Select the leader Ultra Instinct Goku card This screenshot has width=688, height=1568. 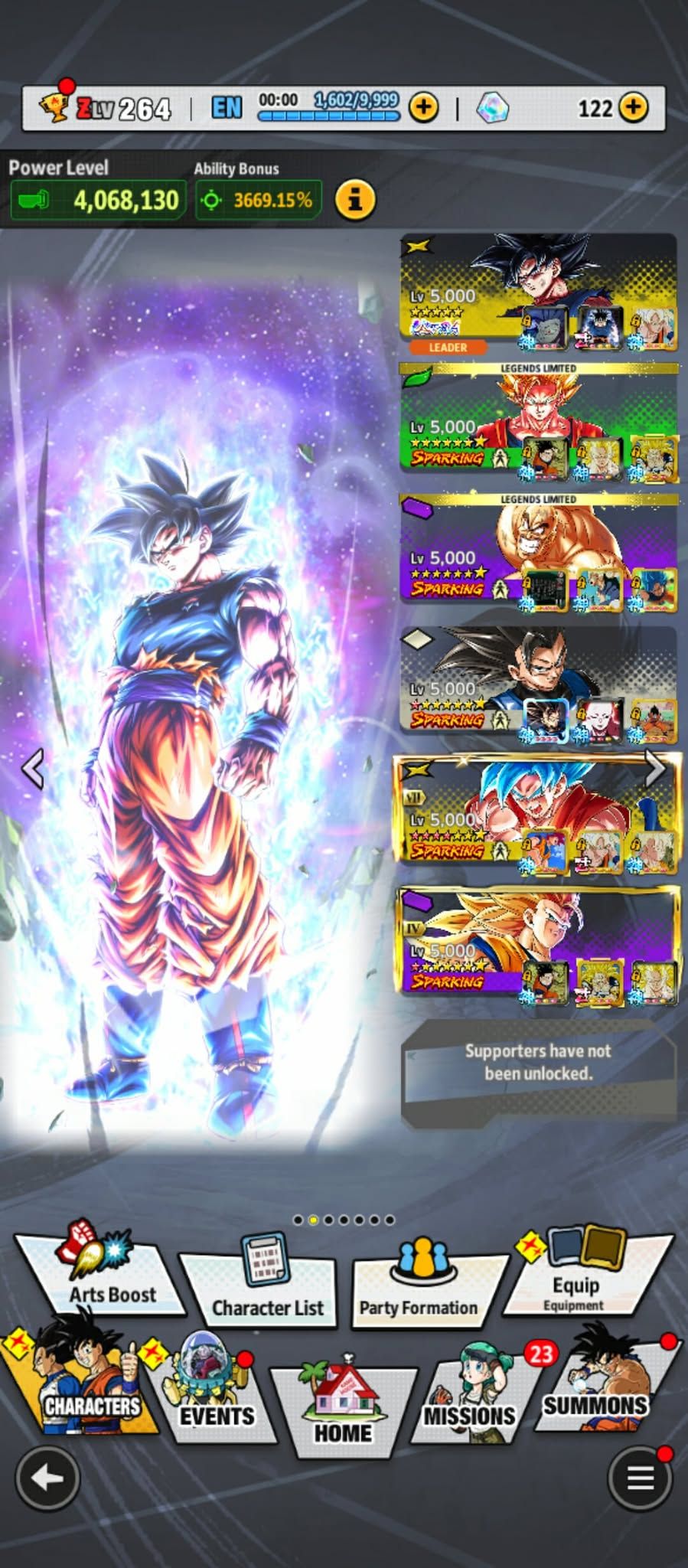(539, 294)
